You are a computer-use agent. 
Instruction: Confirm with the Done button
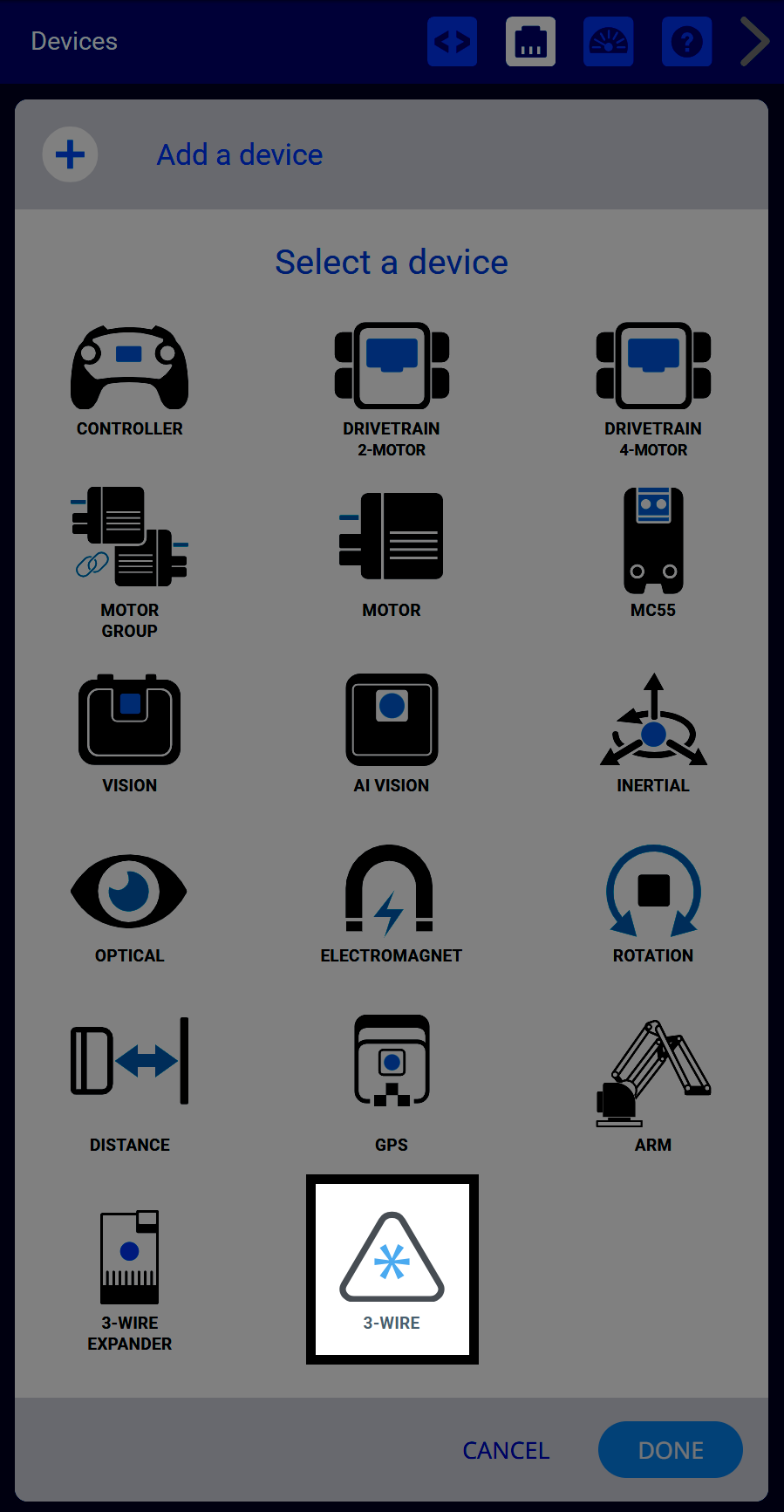coord(670,1450)
